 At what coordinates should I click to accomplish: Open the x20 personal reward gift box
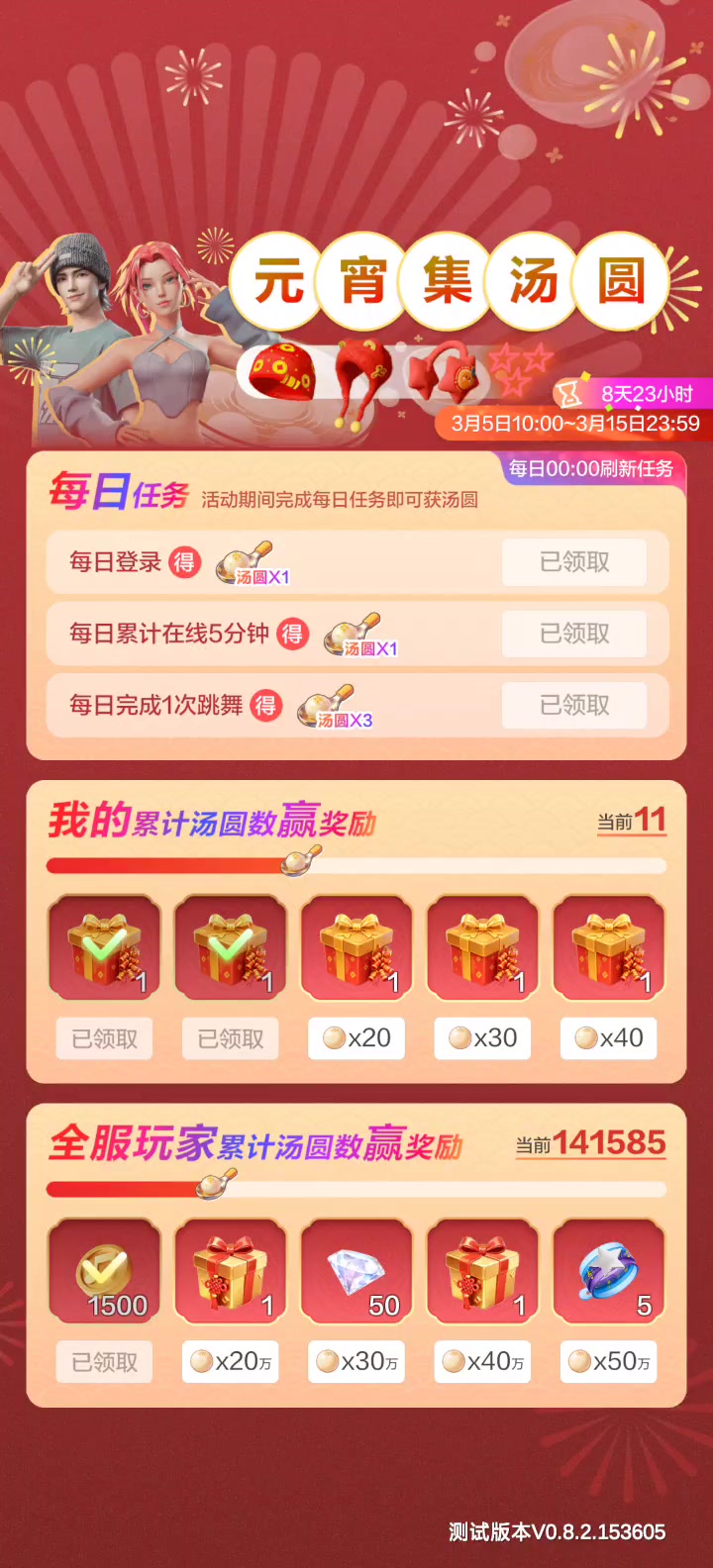coord(356,948)
